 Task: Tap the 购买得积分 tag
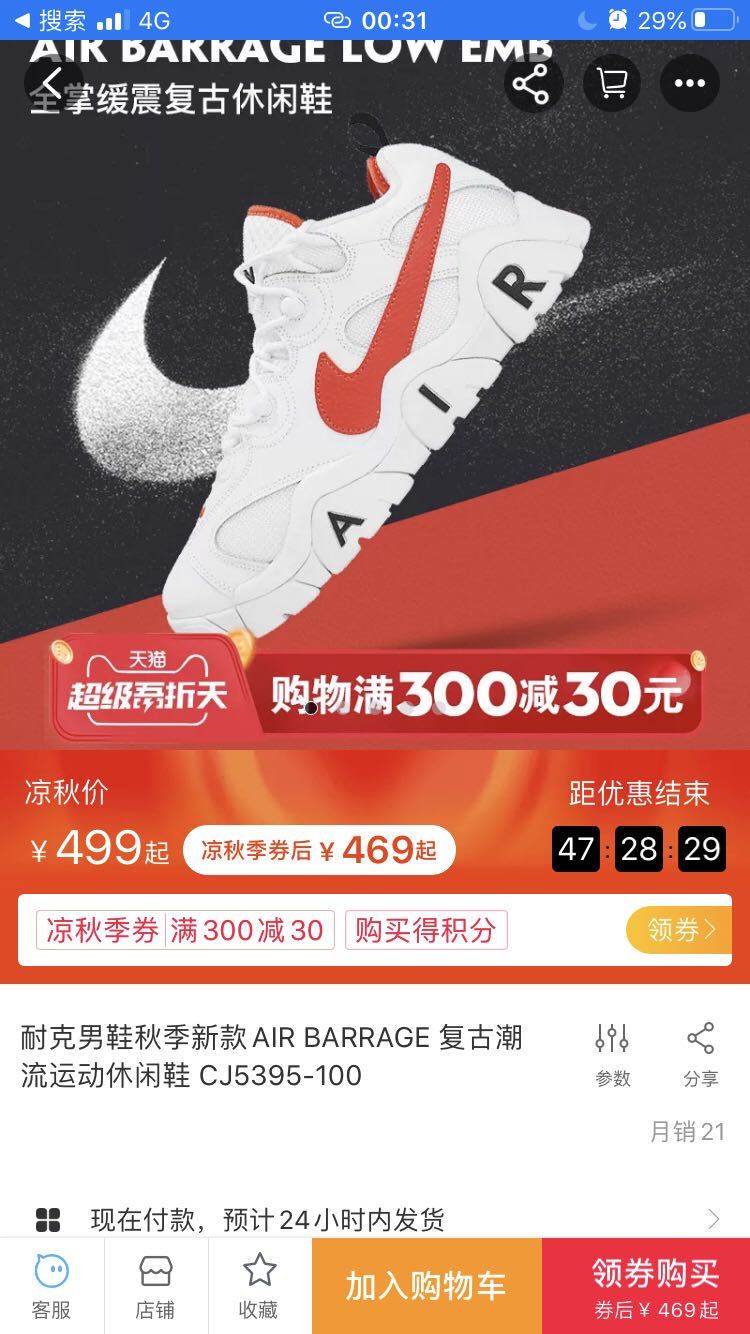click(426, 930)
